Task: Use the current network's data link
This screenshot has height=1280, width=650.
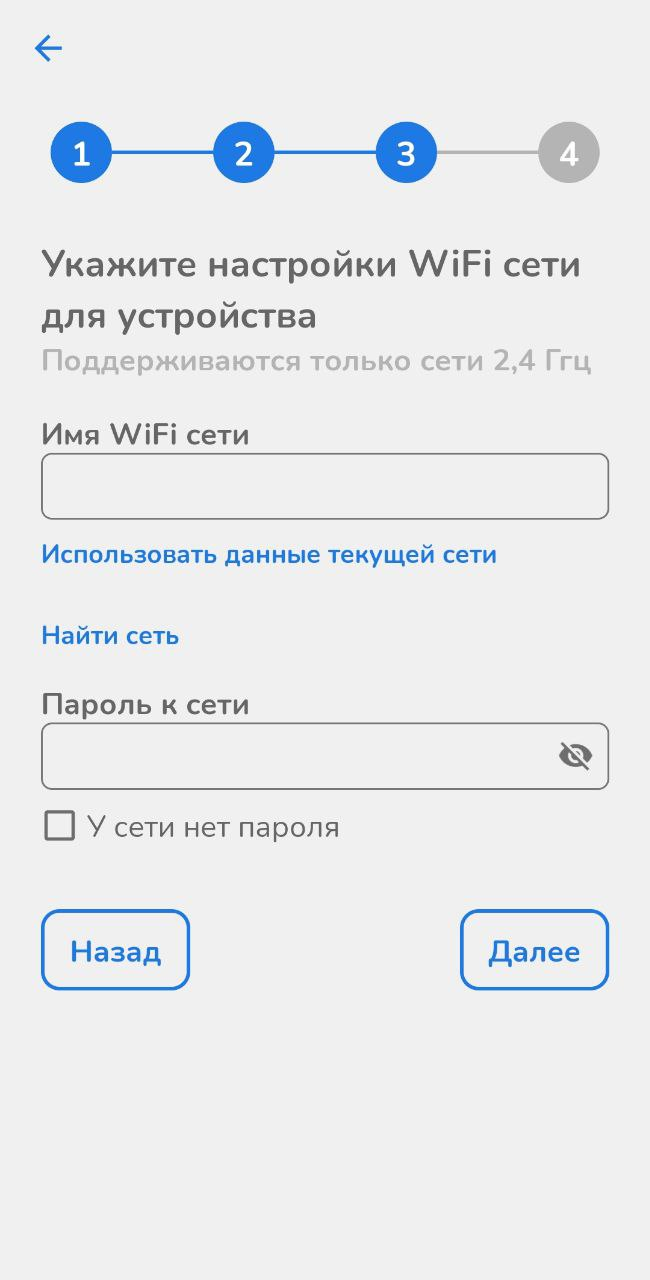Action: tap(269, 555)
